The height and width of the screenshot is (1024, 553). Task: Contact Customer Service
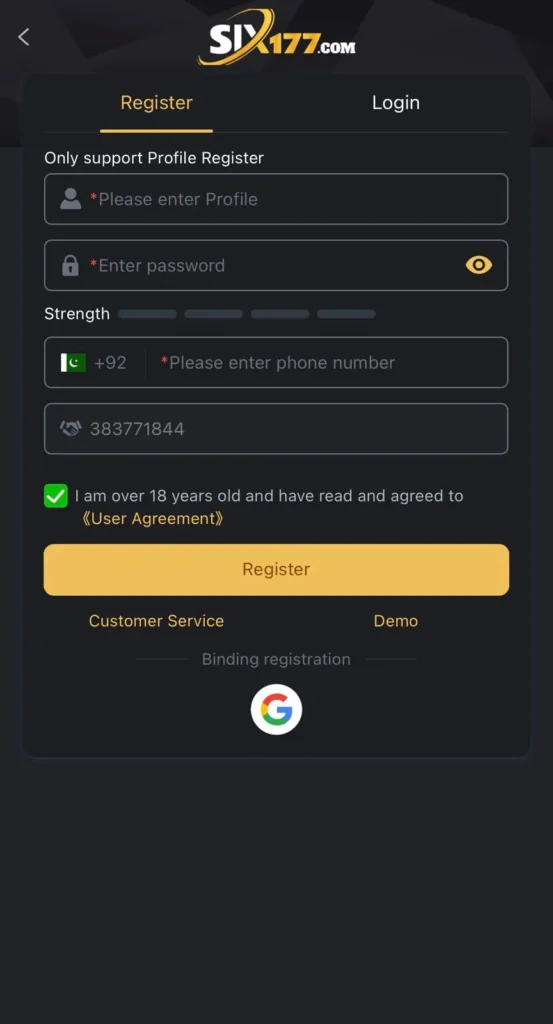[x=156, y=621]
